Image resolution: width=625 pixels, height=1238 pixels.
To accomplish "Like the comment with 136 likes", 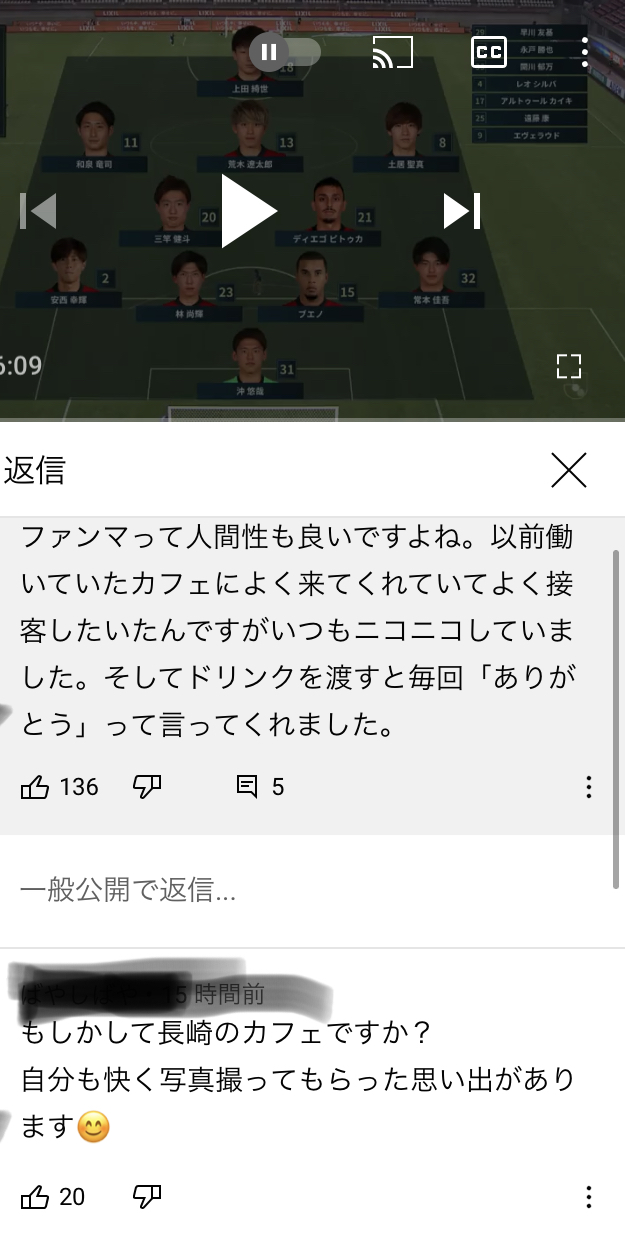I will [35, 787].
